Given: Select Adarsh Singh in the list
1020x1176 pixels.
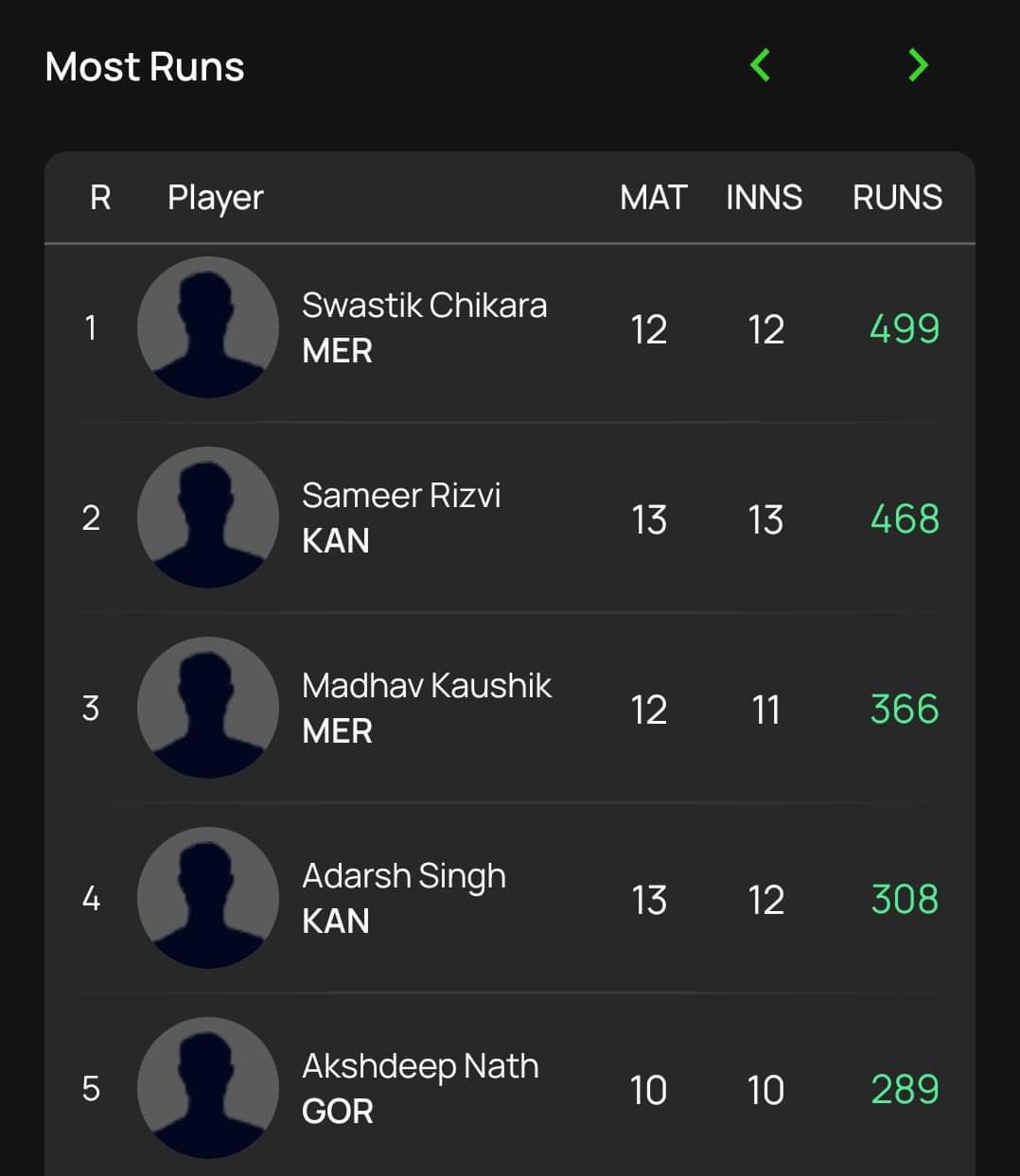Looking at the screenshot, I should (404, 898).
